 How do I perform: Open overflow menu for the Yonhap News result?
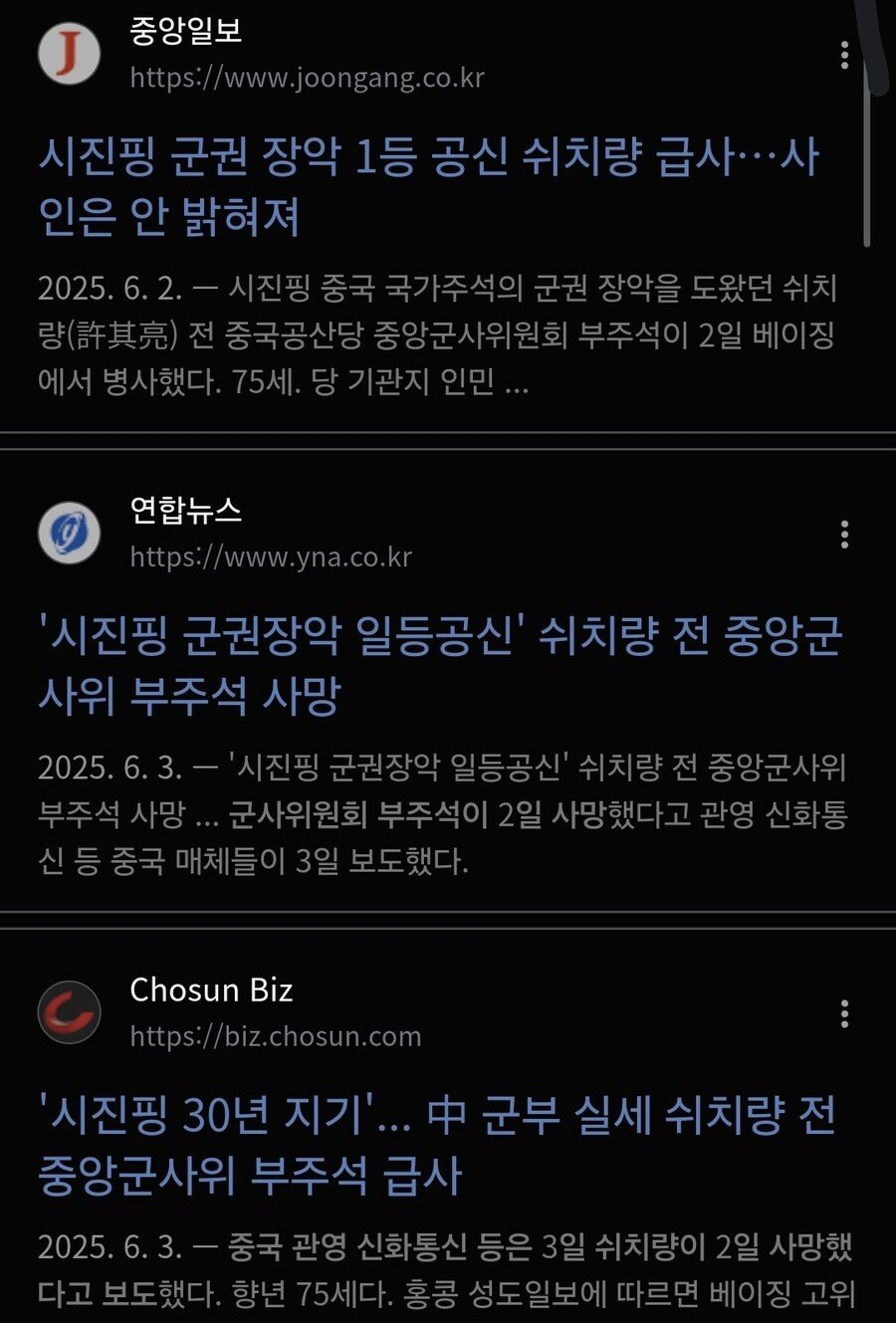844,535
